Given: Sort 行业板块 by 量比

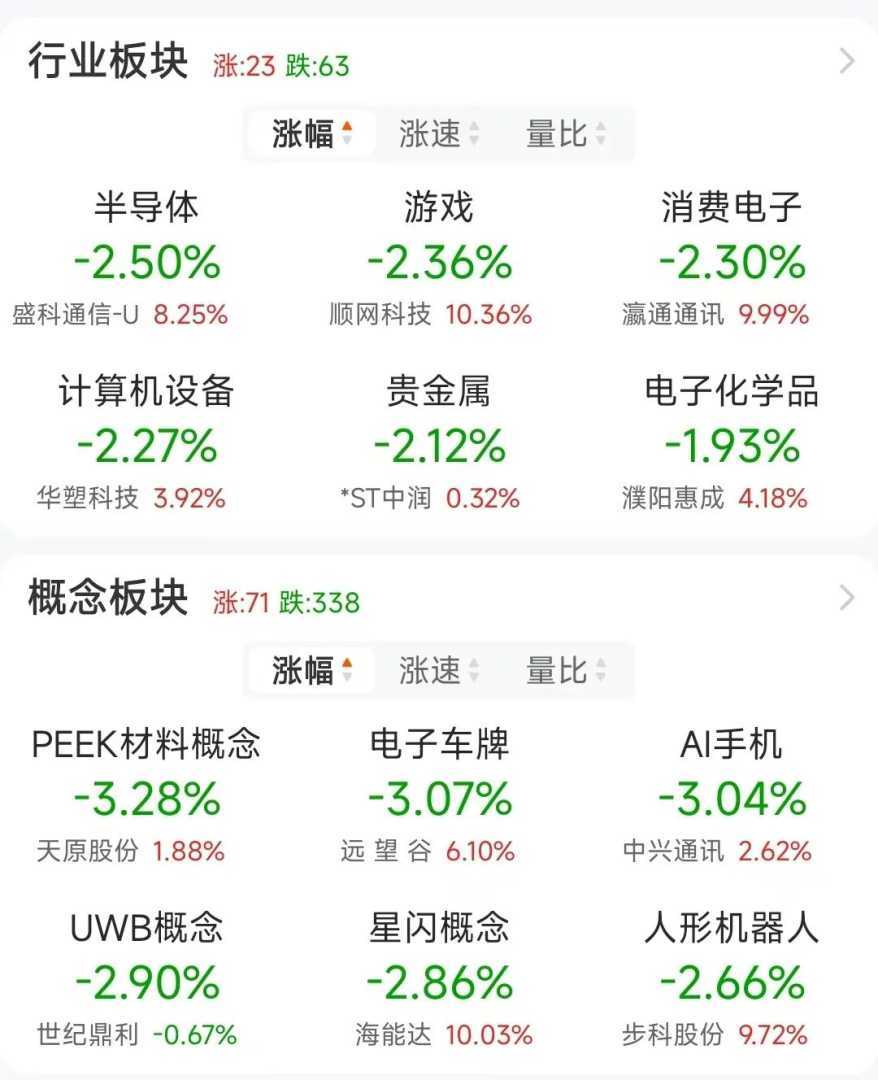Looking at the screenshot, I should pos(565,134).
